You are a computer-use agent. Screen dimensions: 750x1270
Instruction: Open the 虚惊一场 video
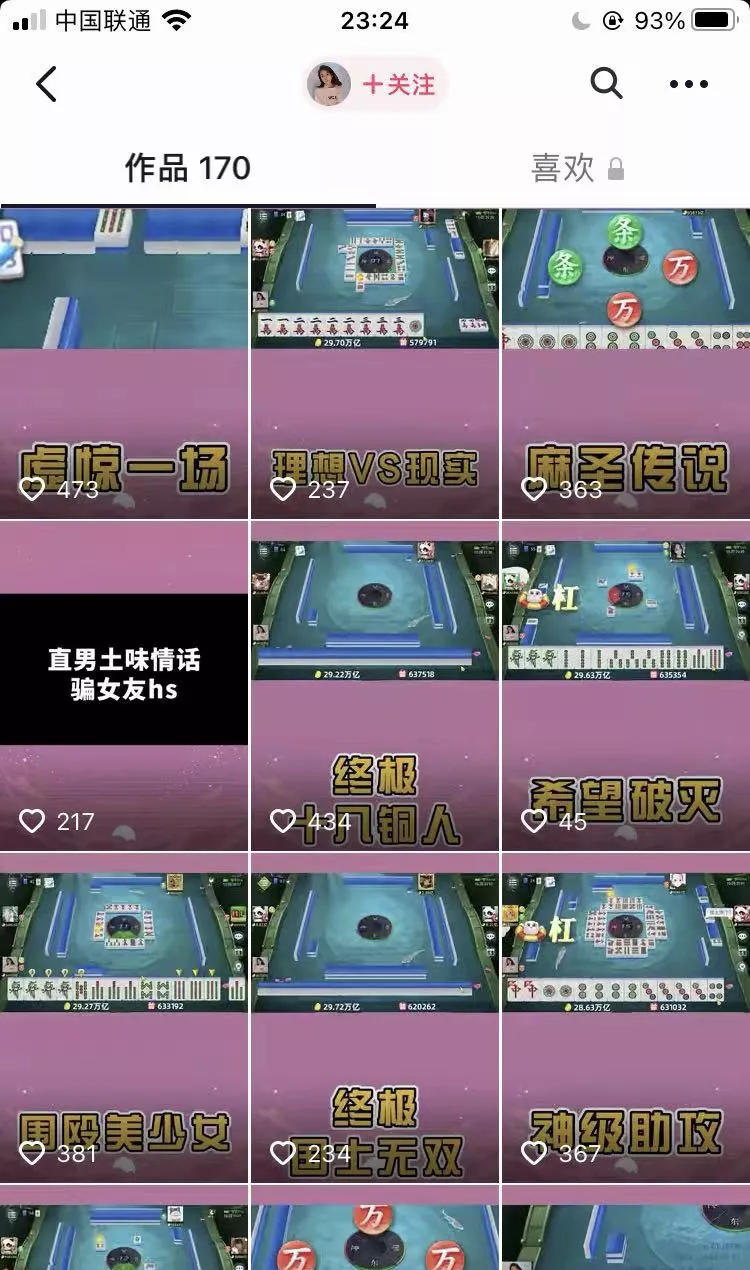124,365
